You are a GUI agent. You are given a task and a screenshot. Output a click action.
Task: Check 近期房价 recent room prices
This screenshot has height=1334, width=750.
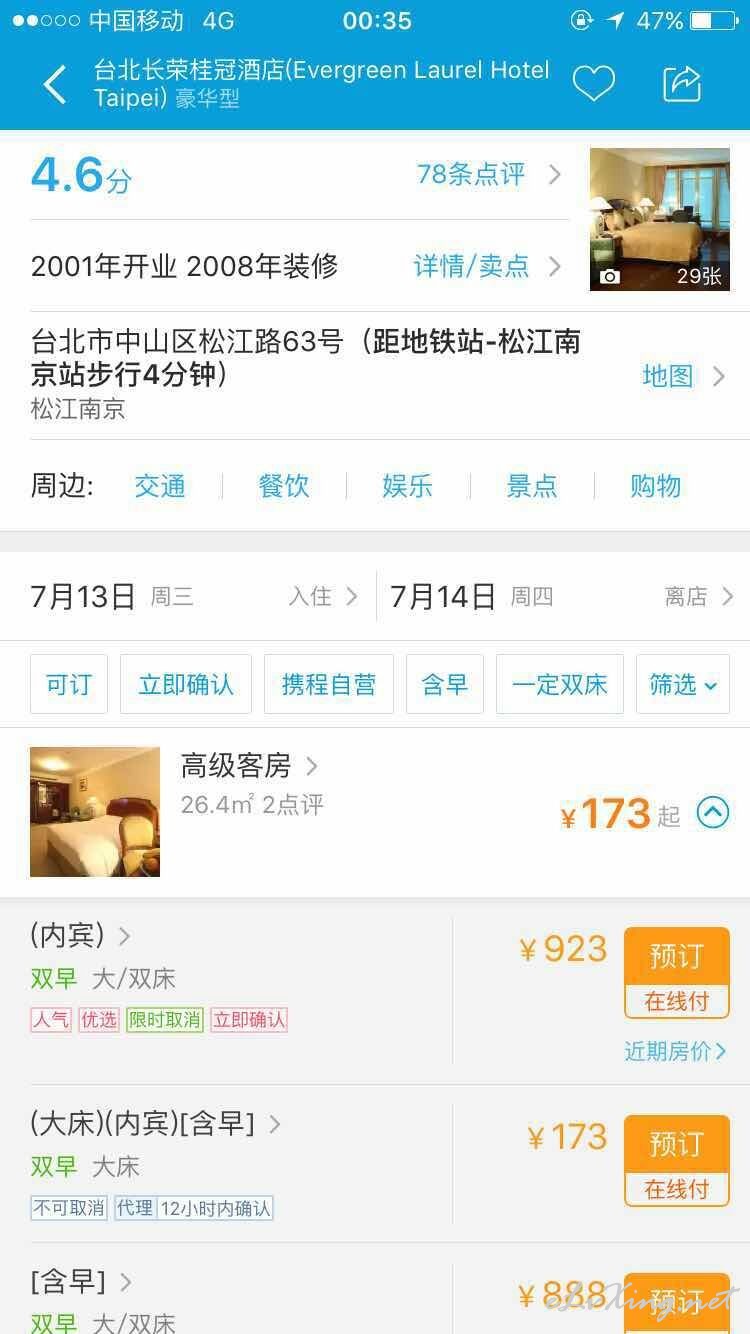[675, 1051]
